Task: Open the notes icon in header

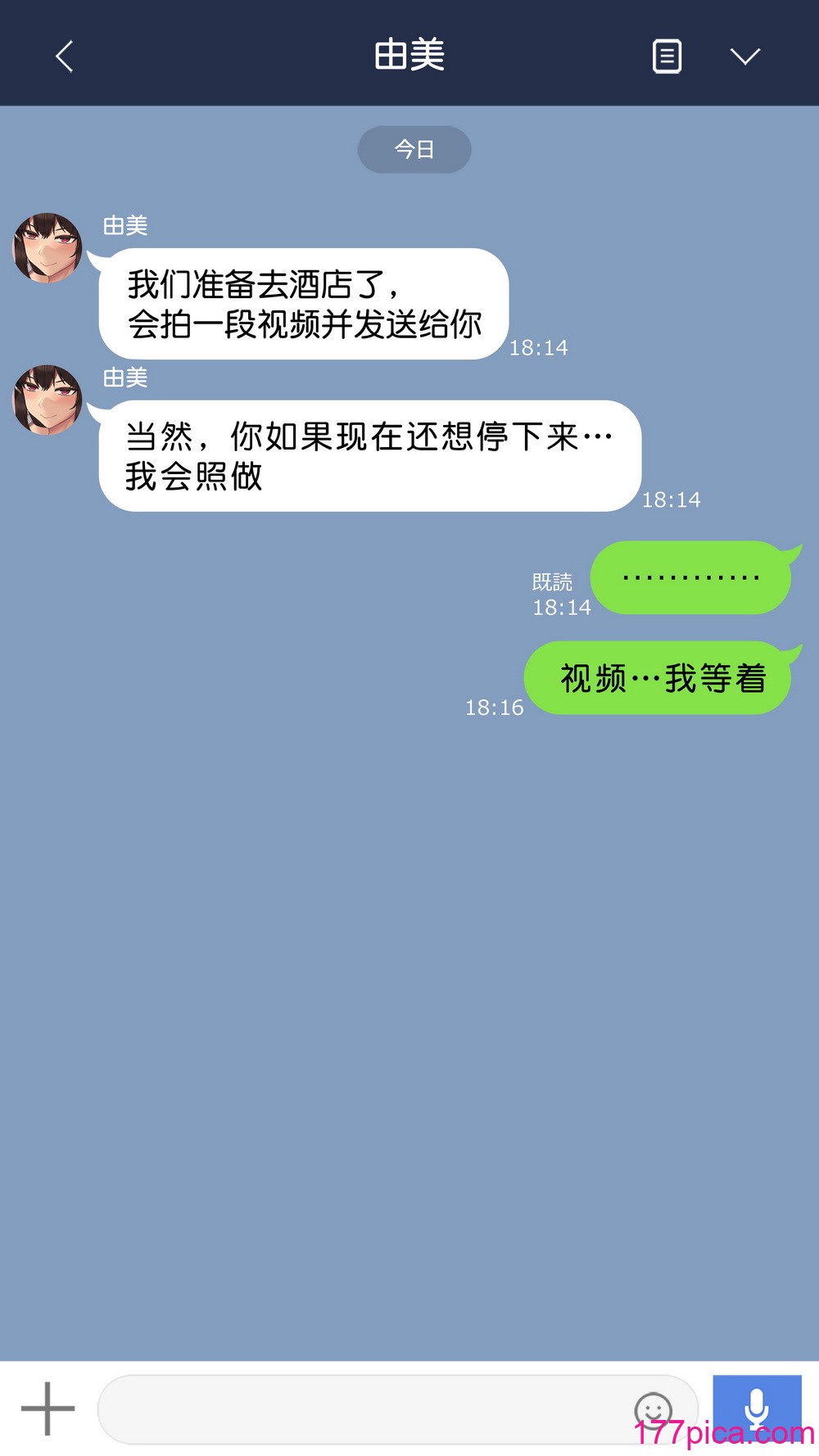Action: (x=667, y=57)
